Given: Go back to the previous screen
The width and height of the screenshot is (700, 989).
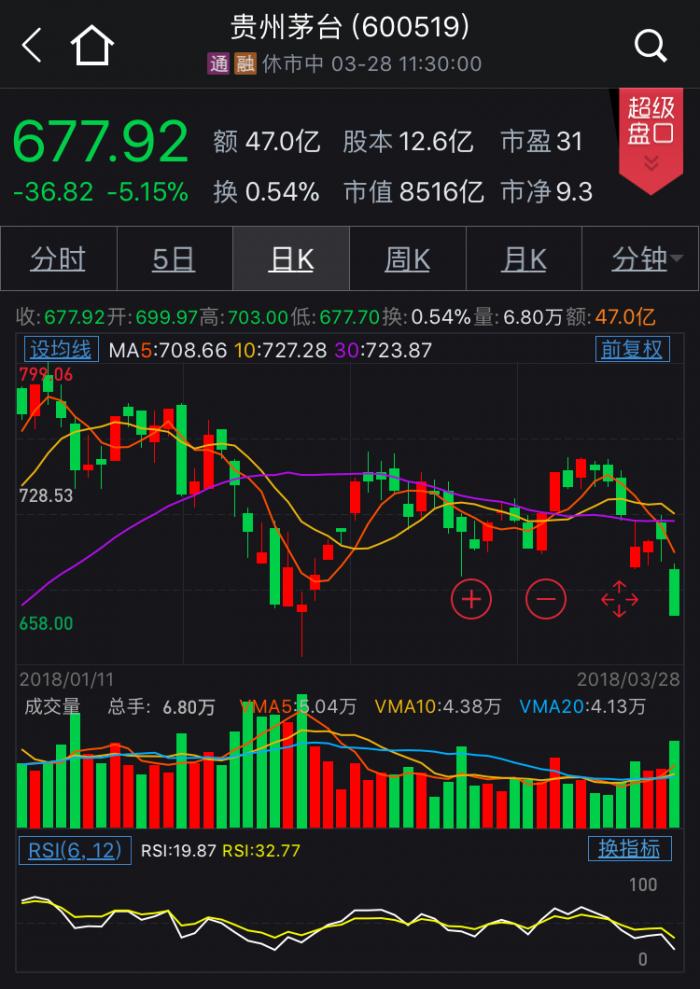Looking at the screenshot, I should click(32, 45).
